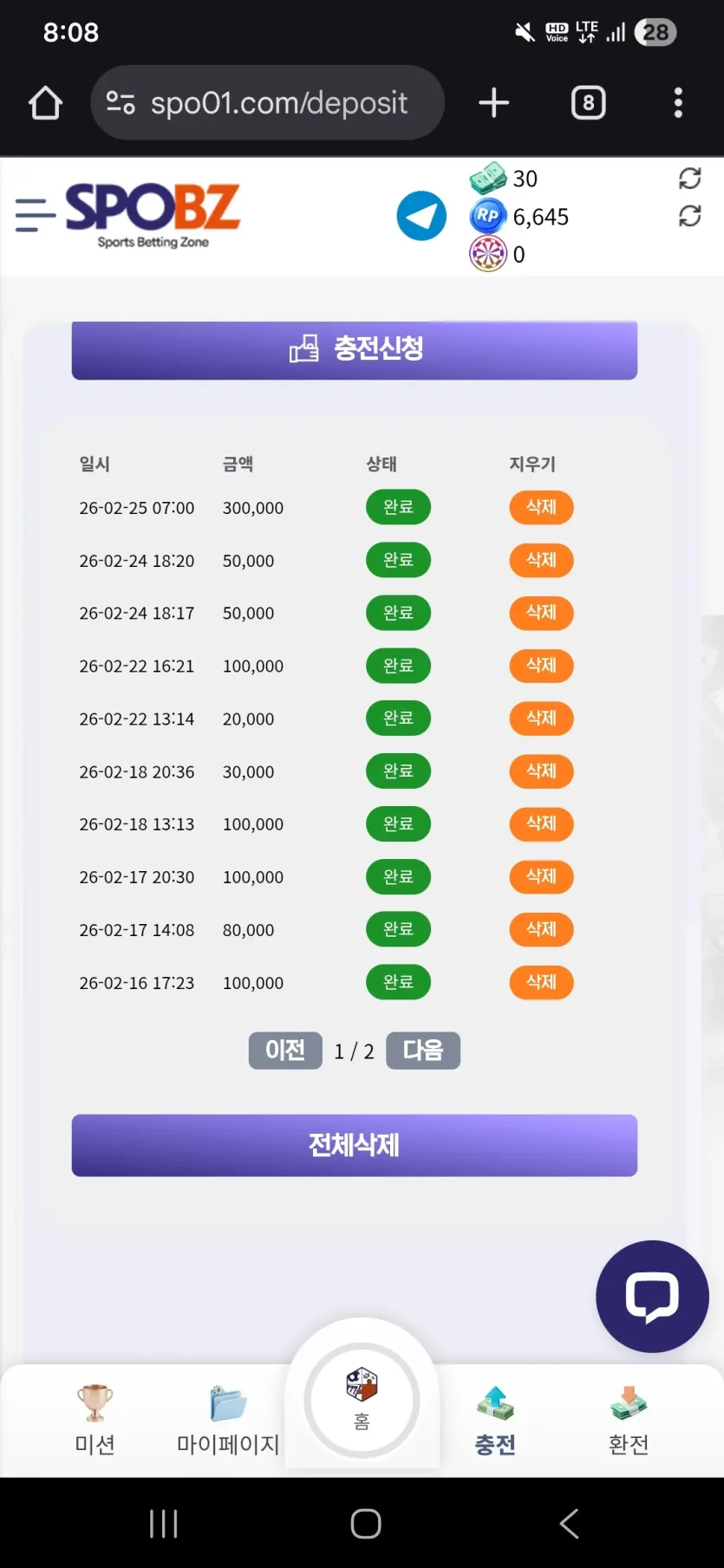The image size is (724, 1568).
Task: Refresh the RP points balance
Action: (x=689, y=216)
